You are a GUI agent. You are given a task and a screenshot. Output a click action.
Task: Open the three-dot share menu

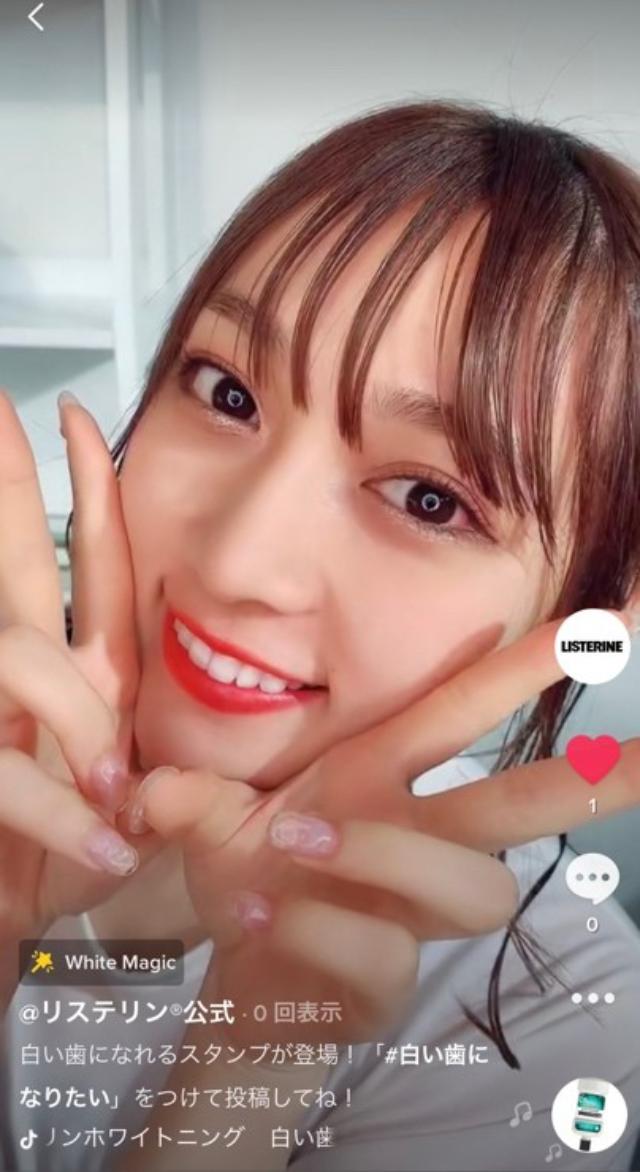pyautogui.click(x=592, y=998)
